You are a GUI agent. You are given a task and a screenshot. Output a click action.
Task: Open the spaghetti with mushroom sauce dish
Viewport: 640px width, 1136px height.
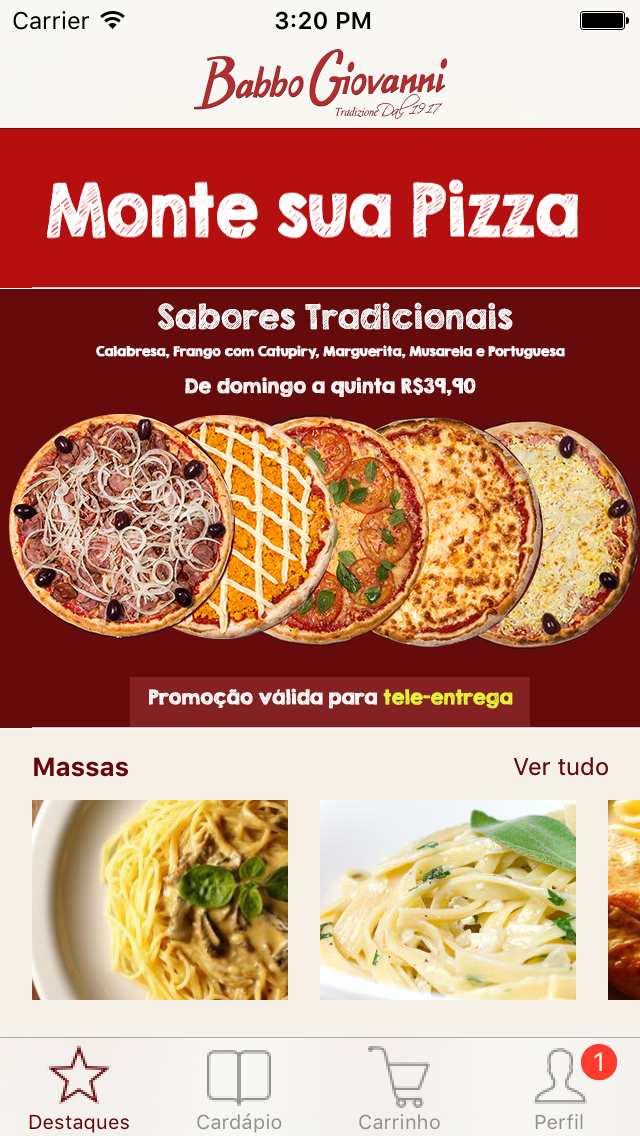[160, 899]
